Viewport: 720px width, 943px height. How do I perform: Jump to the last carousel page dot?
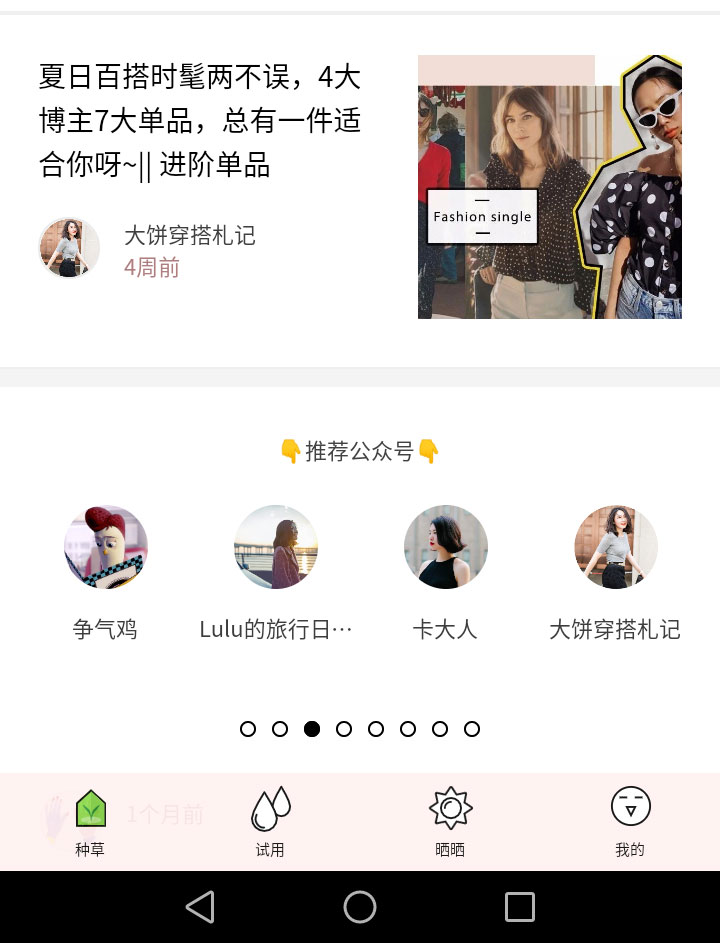pos(472,729)
